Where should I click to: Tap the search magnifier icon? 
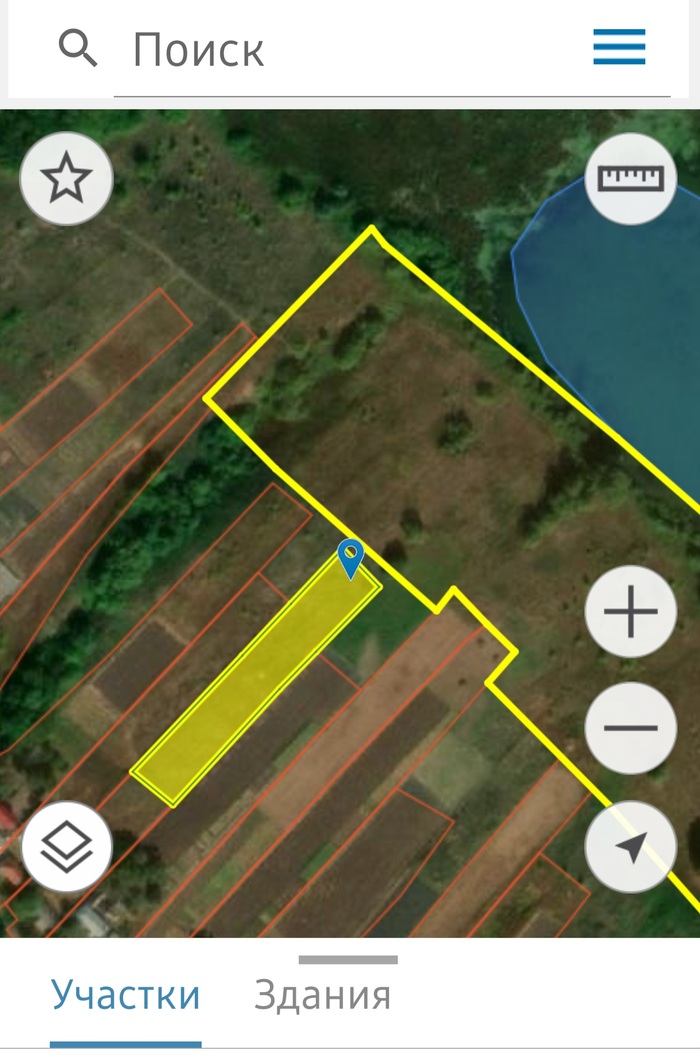point(78,48)
